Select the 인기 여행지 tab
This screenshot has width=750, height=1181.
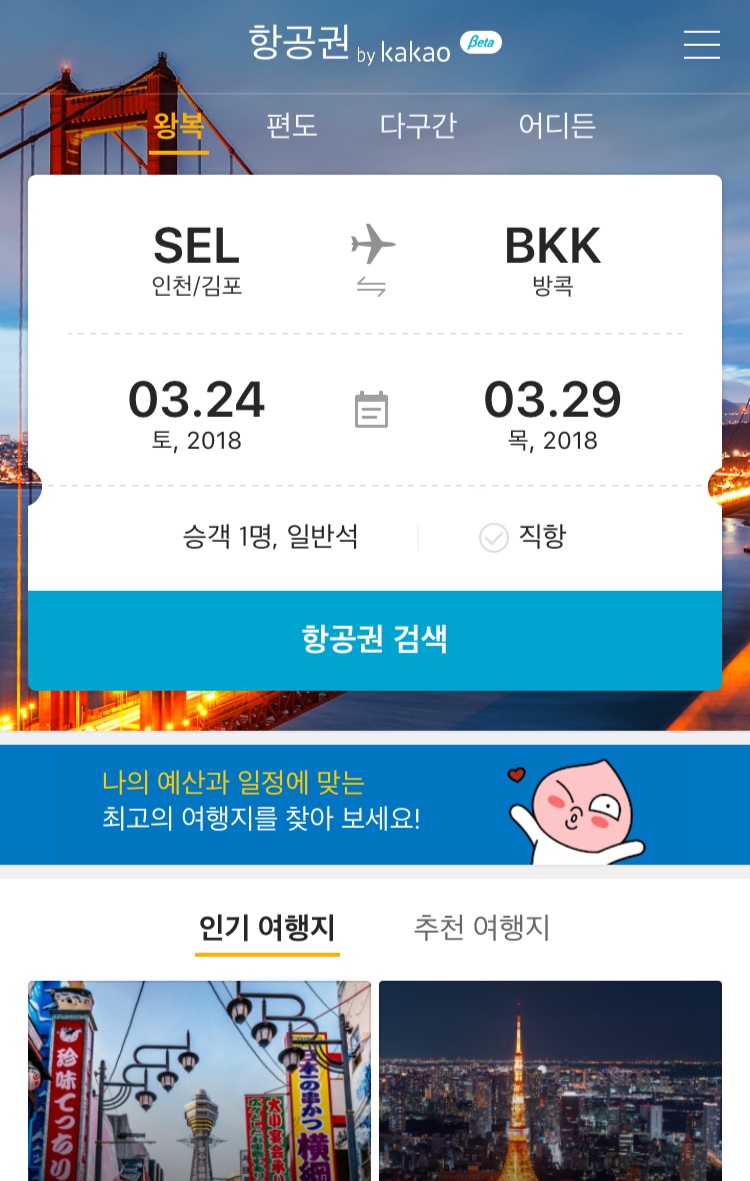point(267,928)
